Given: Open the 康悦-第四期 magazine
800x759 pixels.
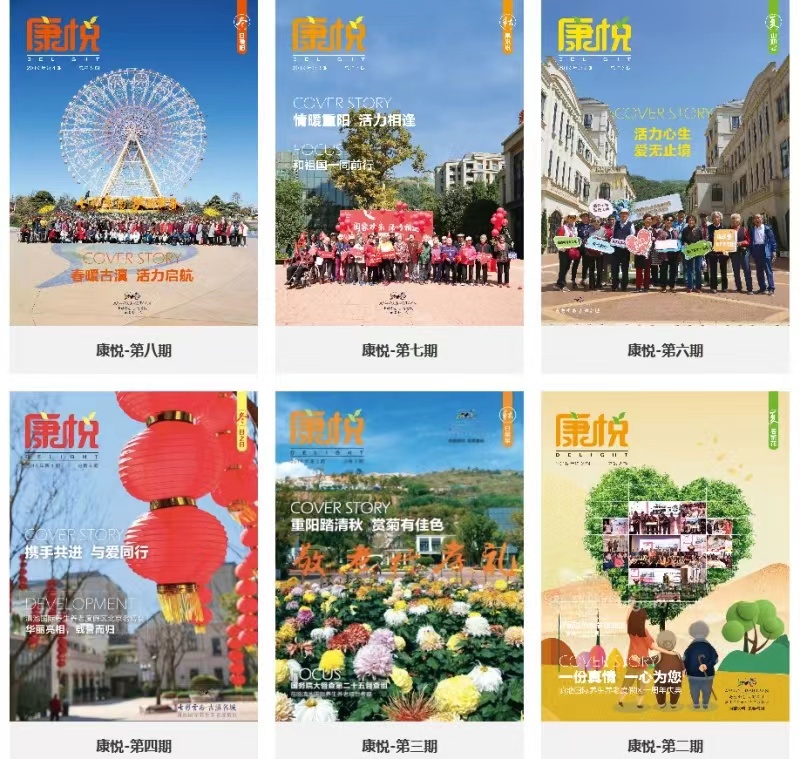Looking at the screenshot, I should 133,555.
